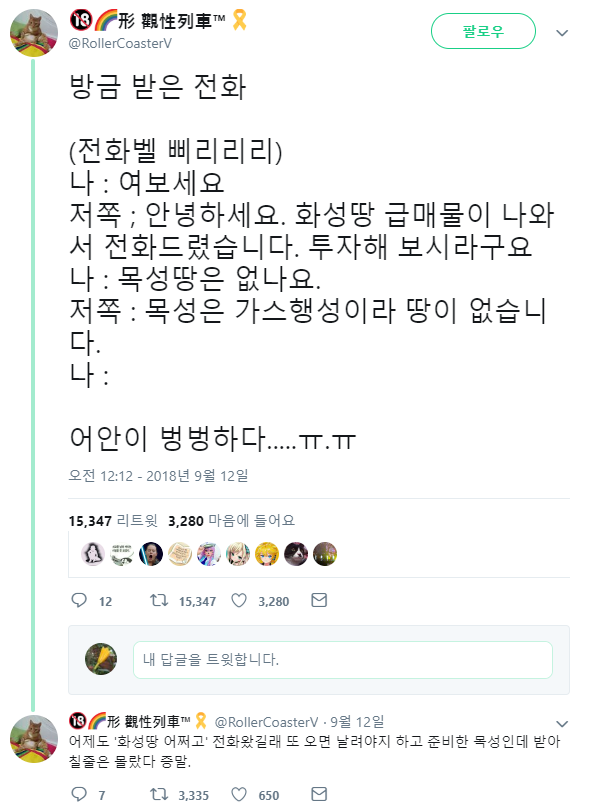The width and height of the screenshot is (602, 809).
Task: Open the first liker's avatar in the row
Action: pyautogui.click(x=92, y=553)
